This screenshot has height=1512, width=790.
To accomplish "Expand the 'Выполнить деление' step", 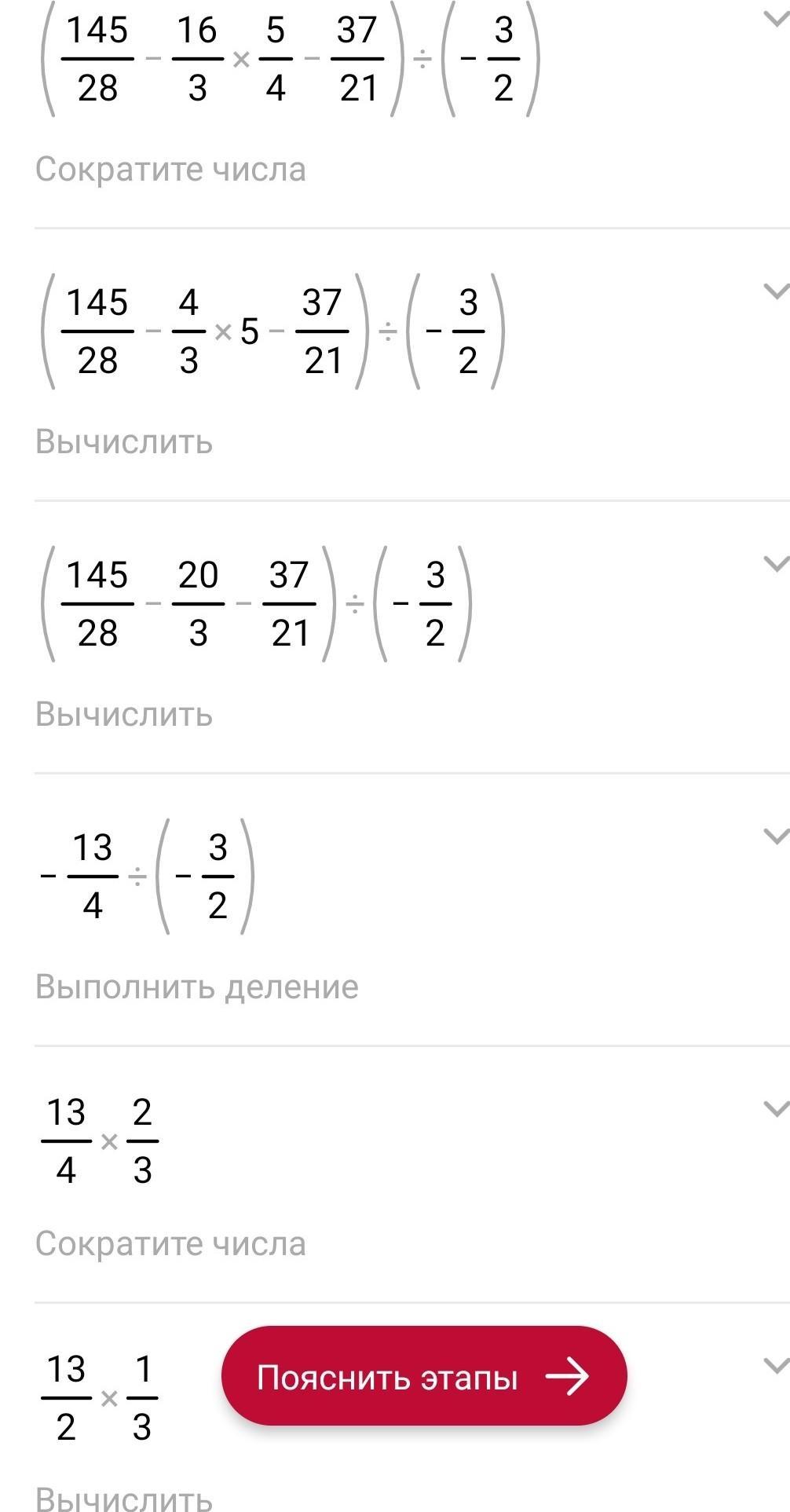I will (776, 837).
